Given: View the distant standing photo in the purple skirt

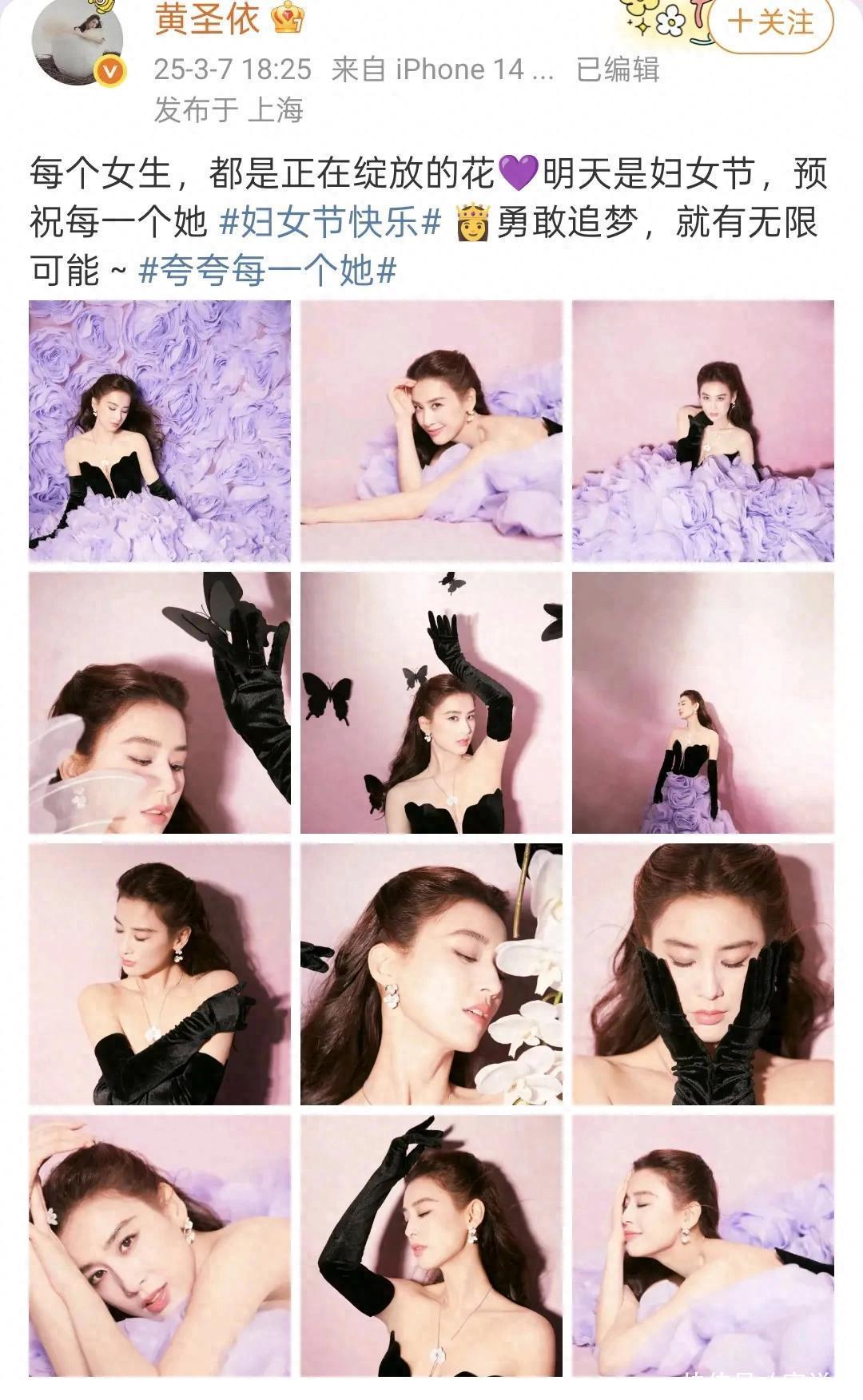Looking at the screenshot, I should tap(703, 703).
